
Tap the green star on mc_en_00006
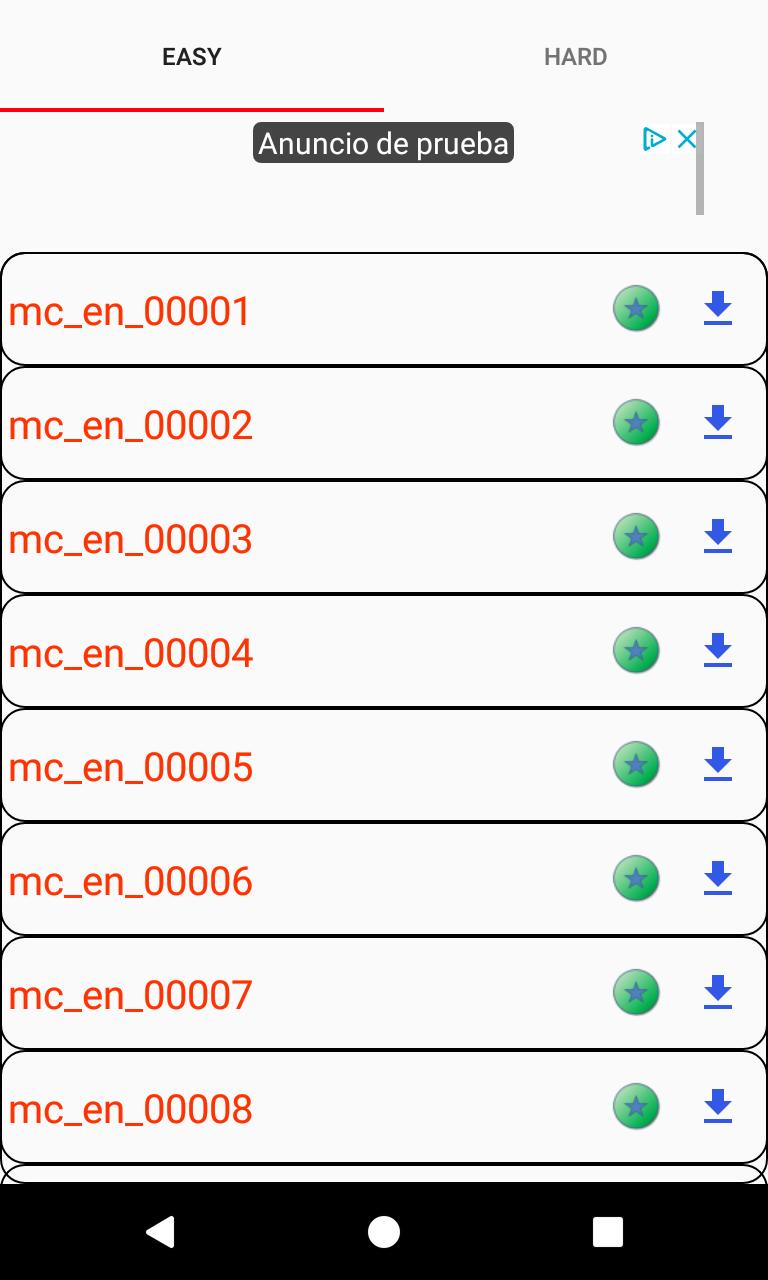(x=636, y=879)
